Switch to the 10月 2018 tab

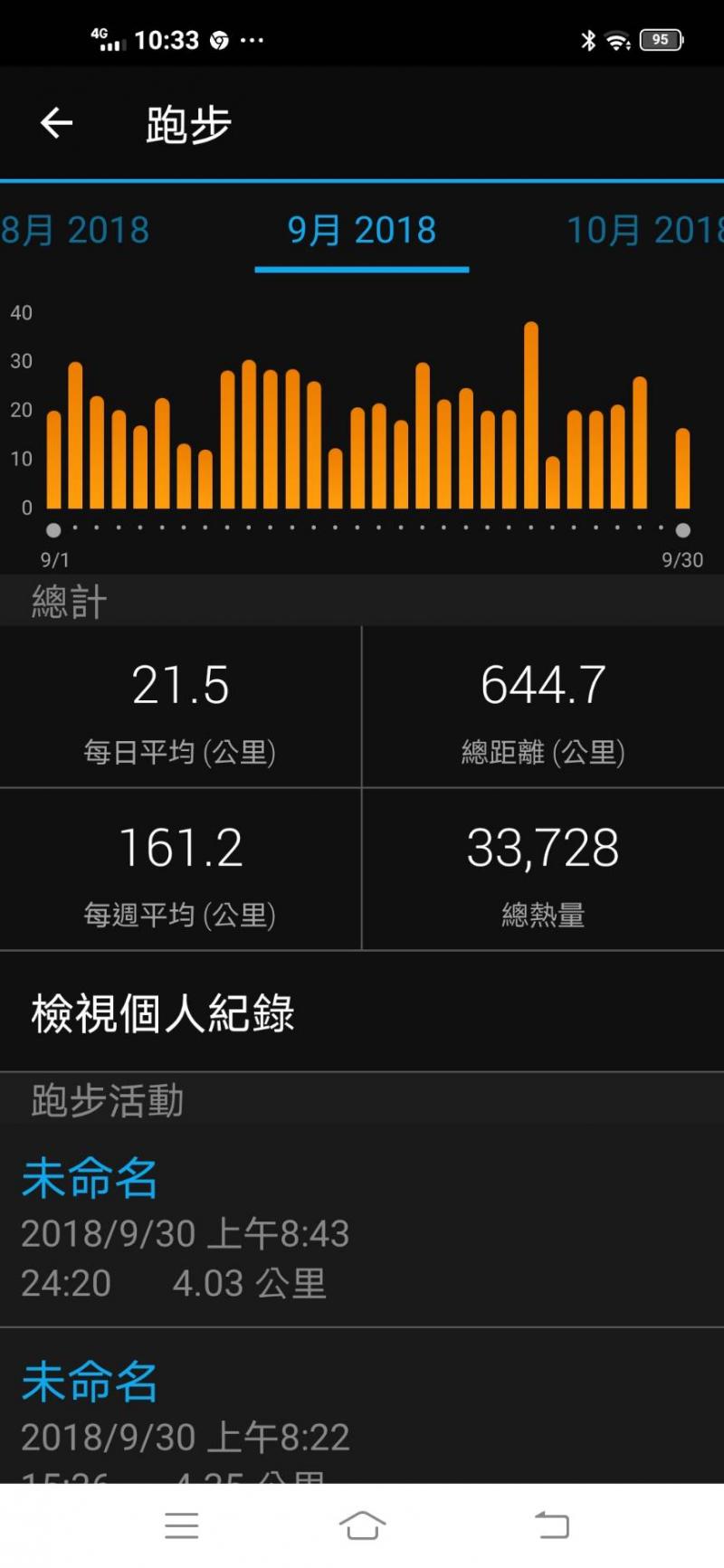pos(643,230)
